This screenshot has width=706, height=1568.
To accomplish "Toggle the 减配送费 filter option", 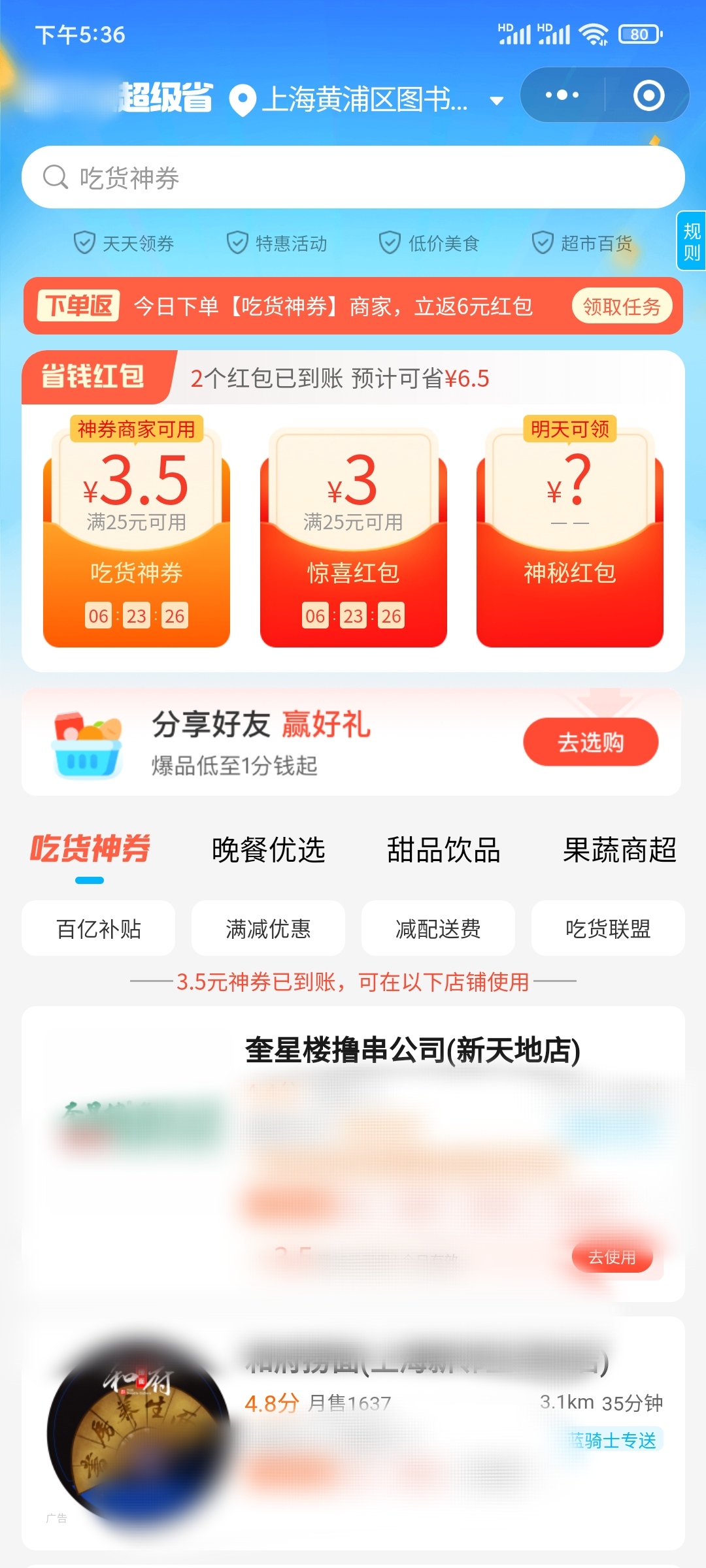I will [x=437, y=928].
